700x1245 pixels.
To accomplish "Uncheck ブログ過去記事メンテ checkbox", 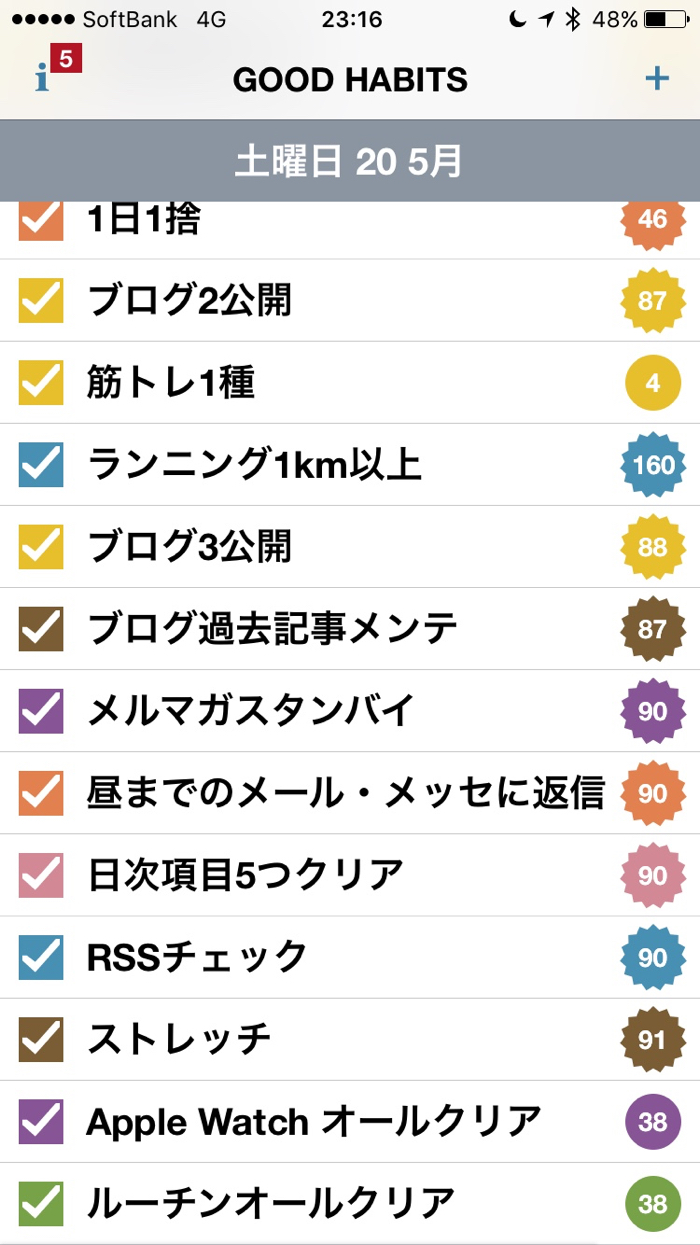I will [41, 628].
